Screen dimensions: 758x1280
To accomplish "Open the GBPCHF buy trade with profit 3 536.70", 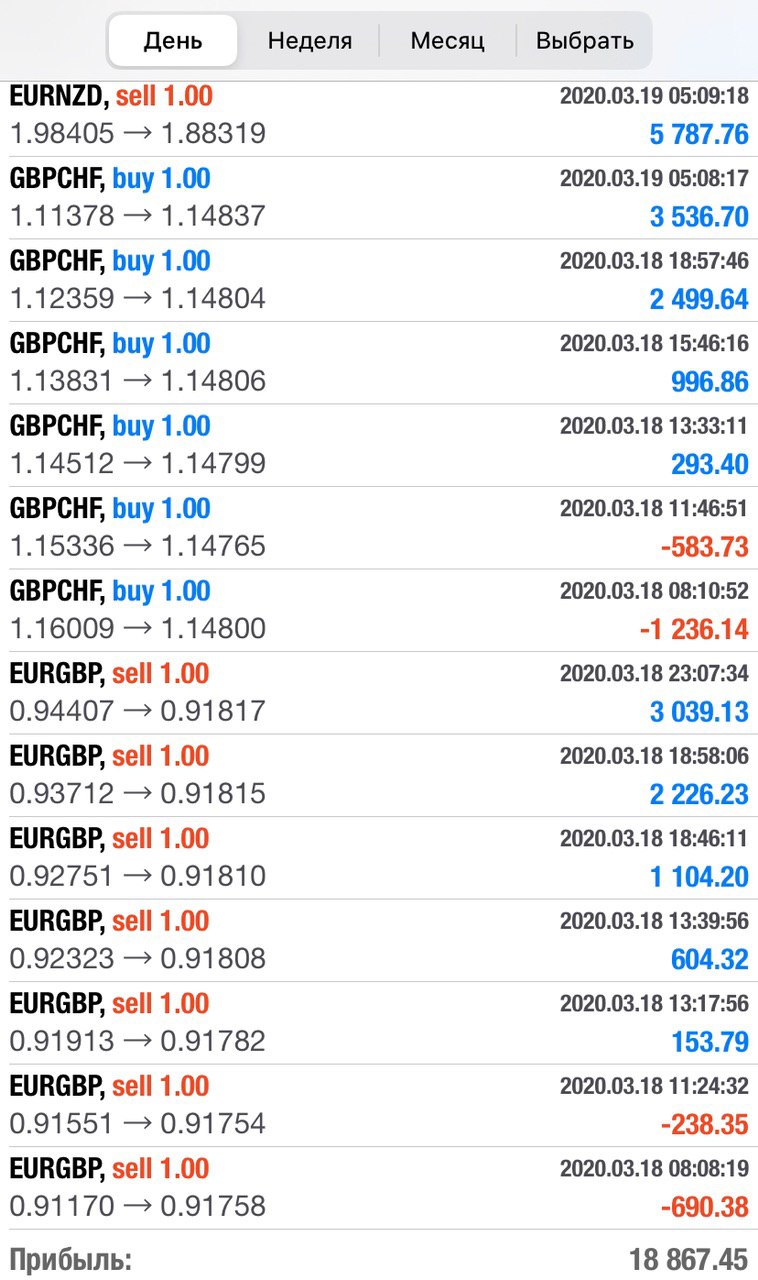I will click(379, 198).
